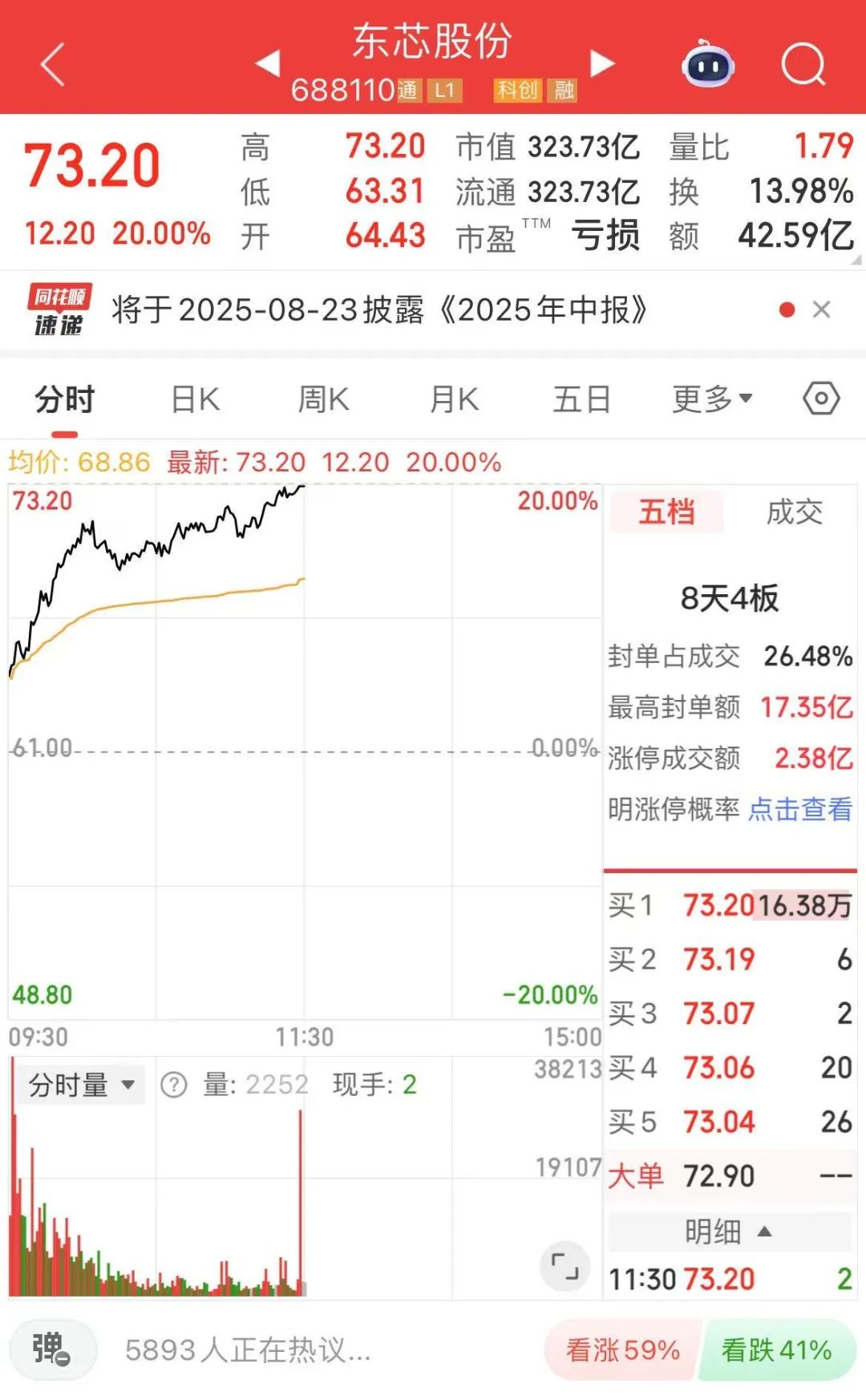This screenshot has width=866, height=1400.
Task: Vote 看涨 59% bullish
Action: [622, 1350]
